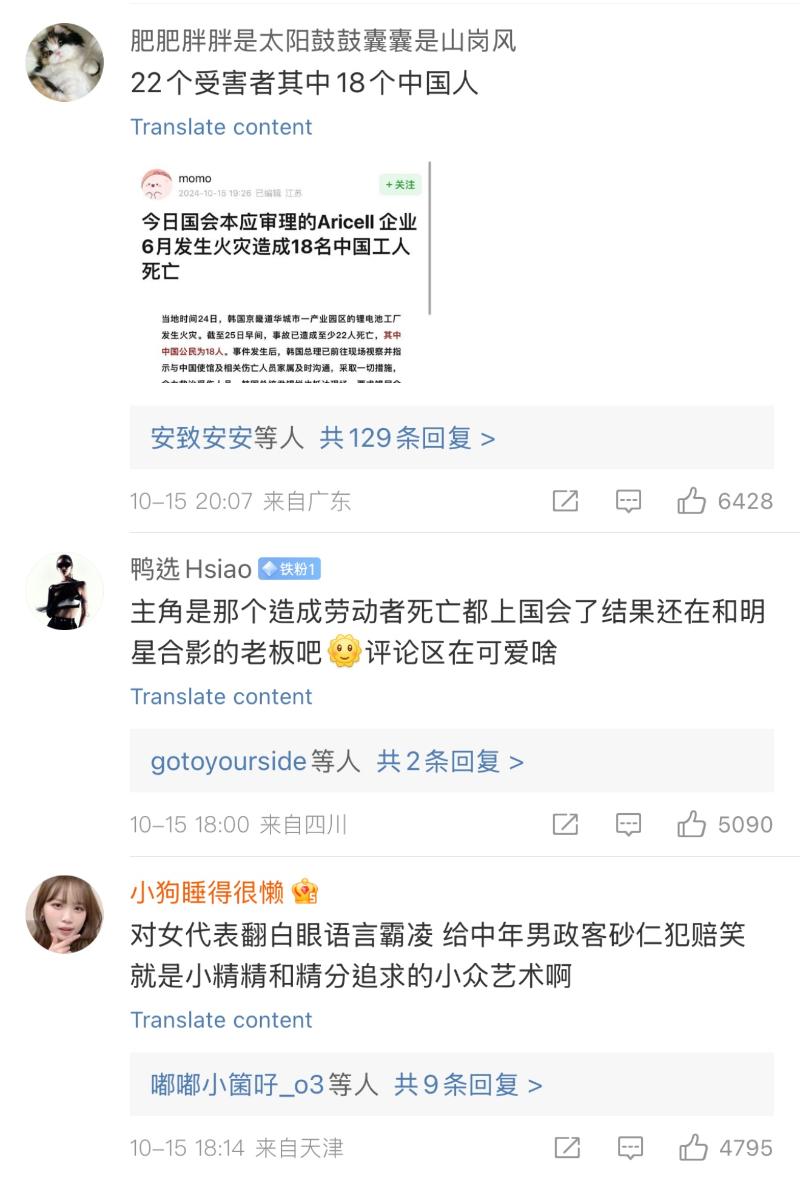Translate the comment about 22个受害者
The image size is (800, 1178).
pos(221,127)
